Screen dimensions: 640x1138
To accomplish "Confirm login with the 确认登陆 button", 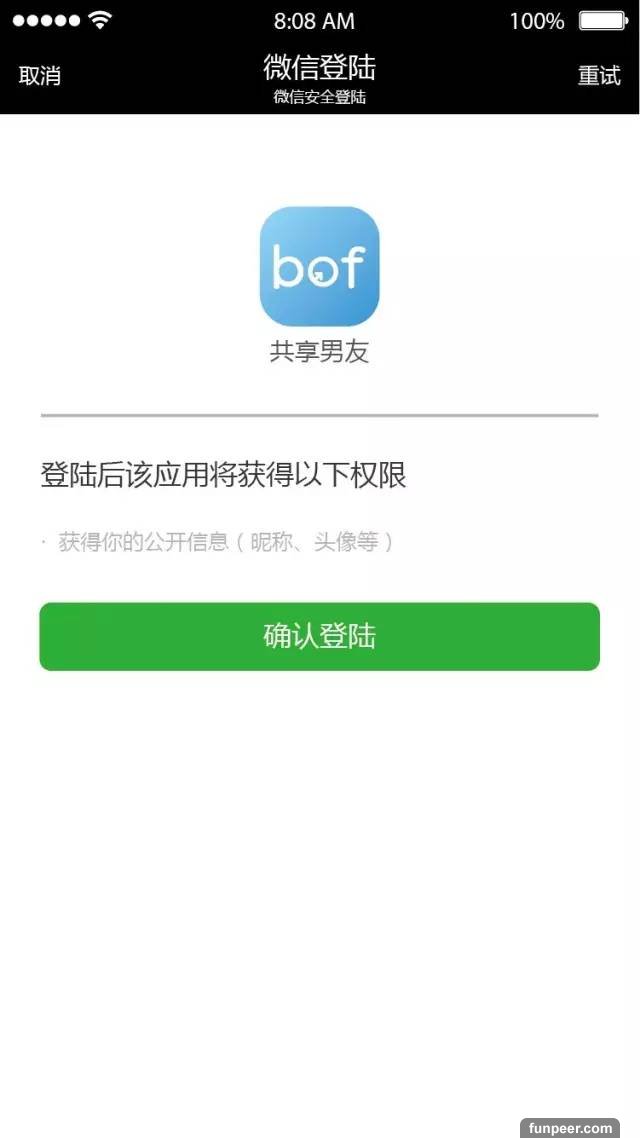I will coord(319,636).
